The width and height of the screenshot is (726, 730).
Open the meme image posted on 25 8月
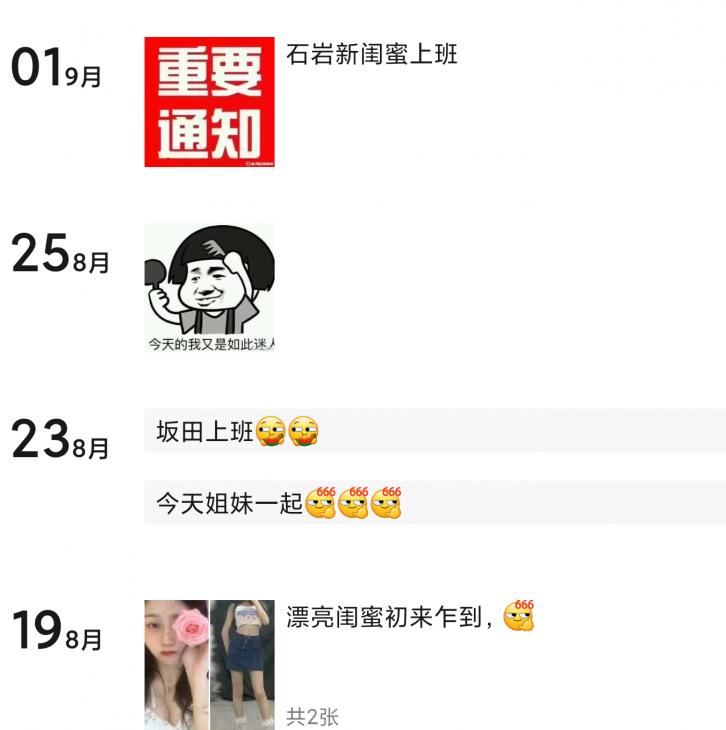point(209,288)
